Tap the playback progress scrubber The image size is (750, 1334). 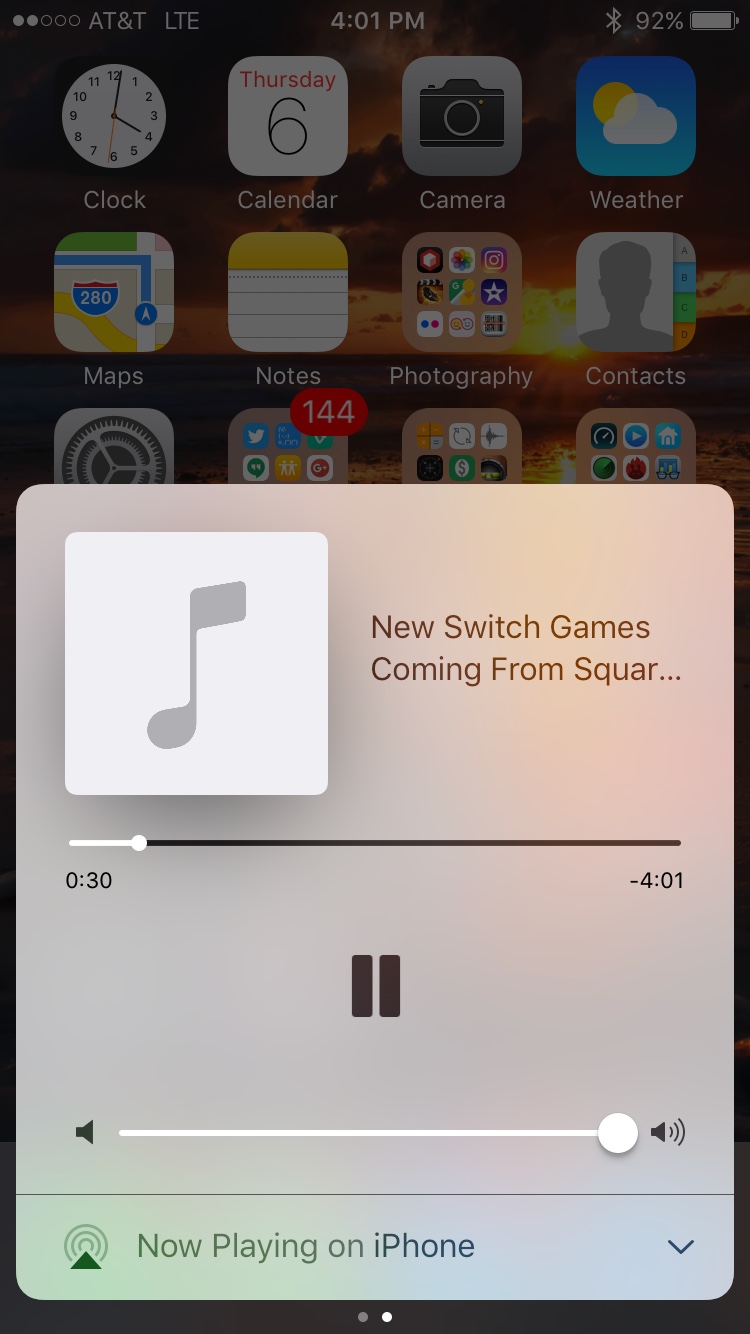click(139, 843)
